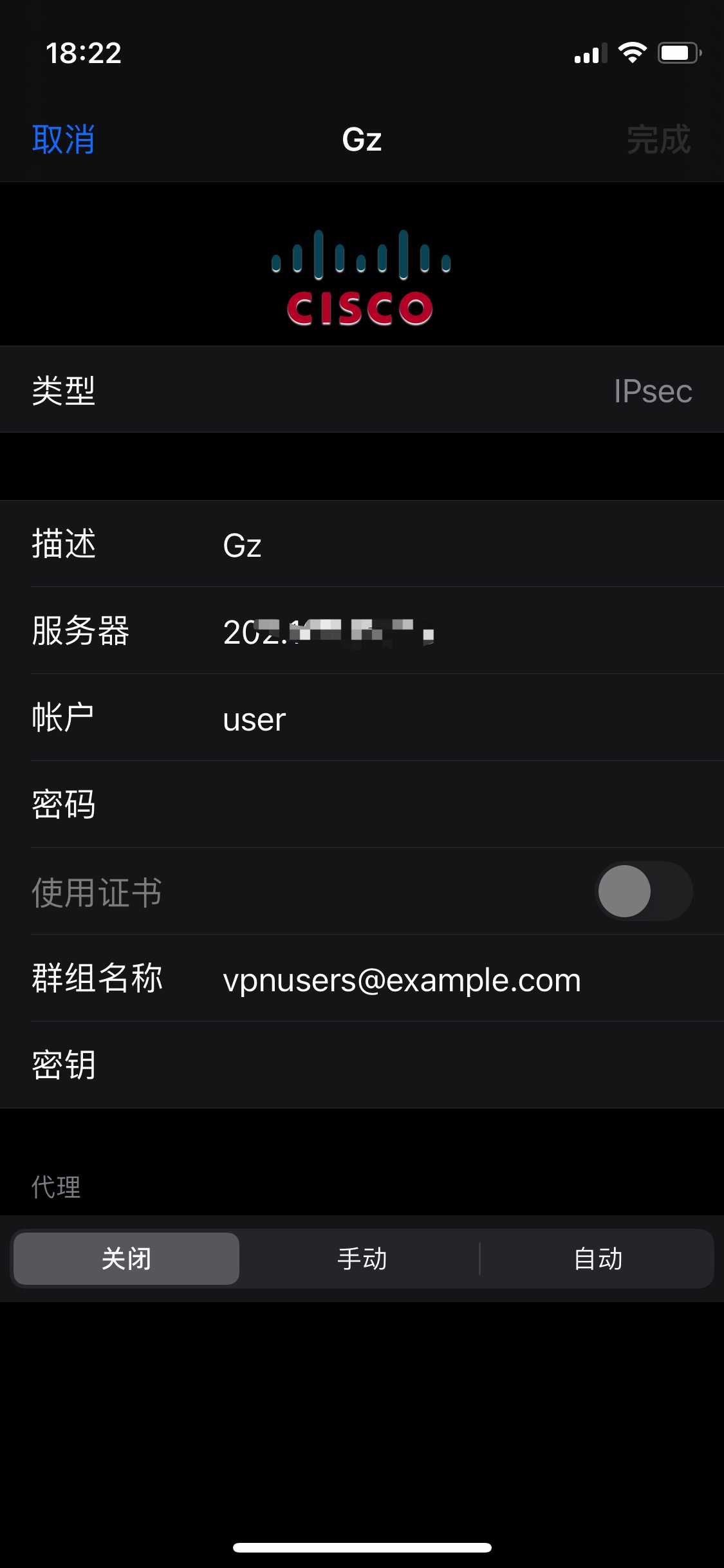
Task: Switch proxy to 自动
Action: [x=597, y=1259]
